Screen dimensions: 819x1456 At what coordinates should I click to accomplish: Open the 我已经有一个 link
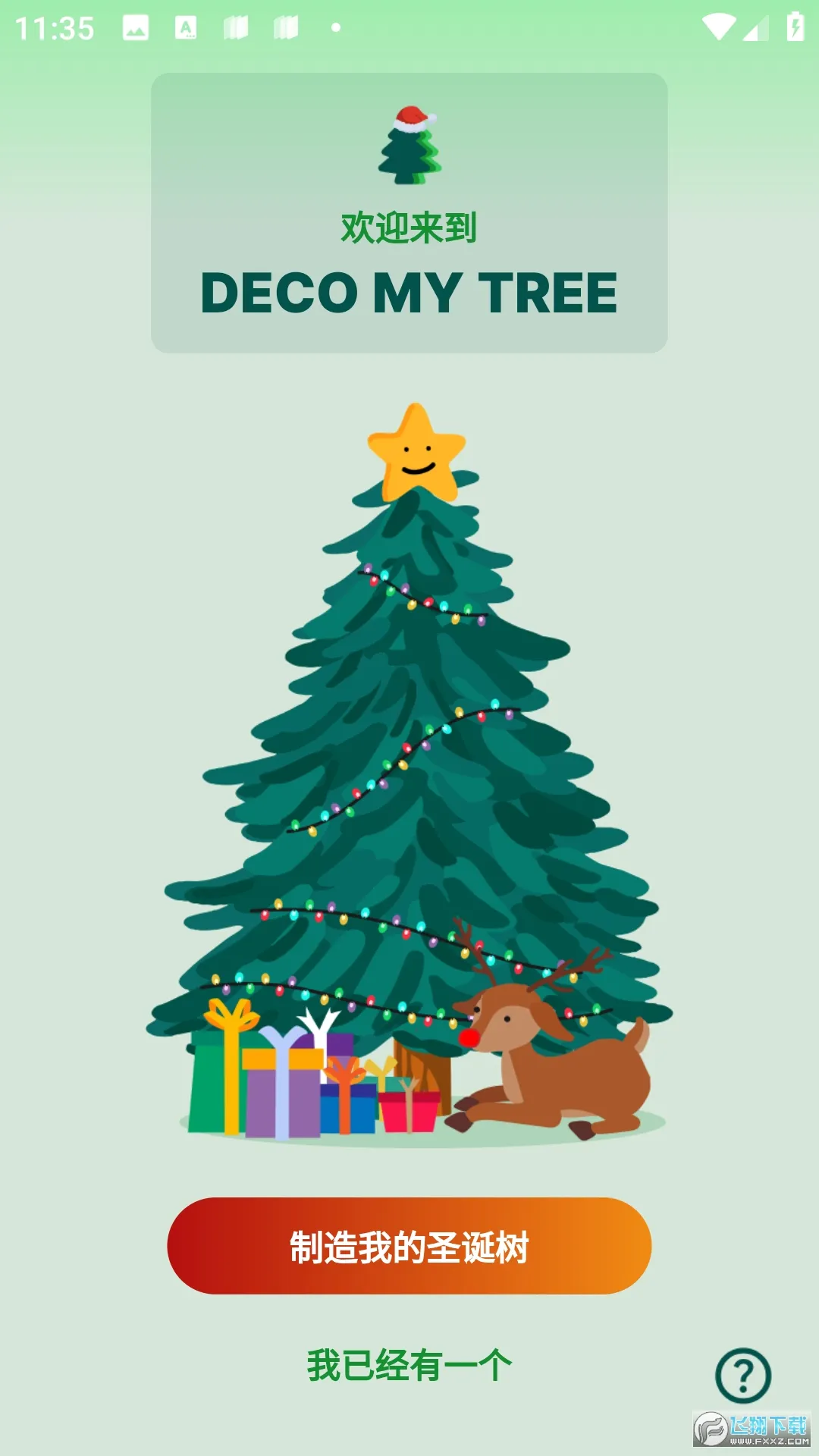point(409,1366)
